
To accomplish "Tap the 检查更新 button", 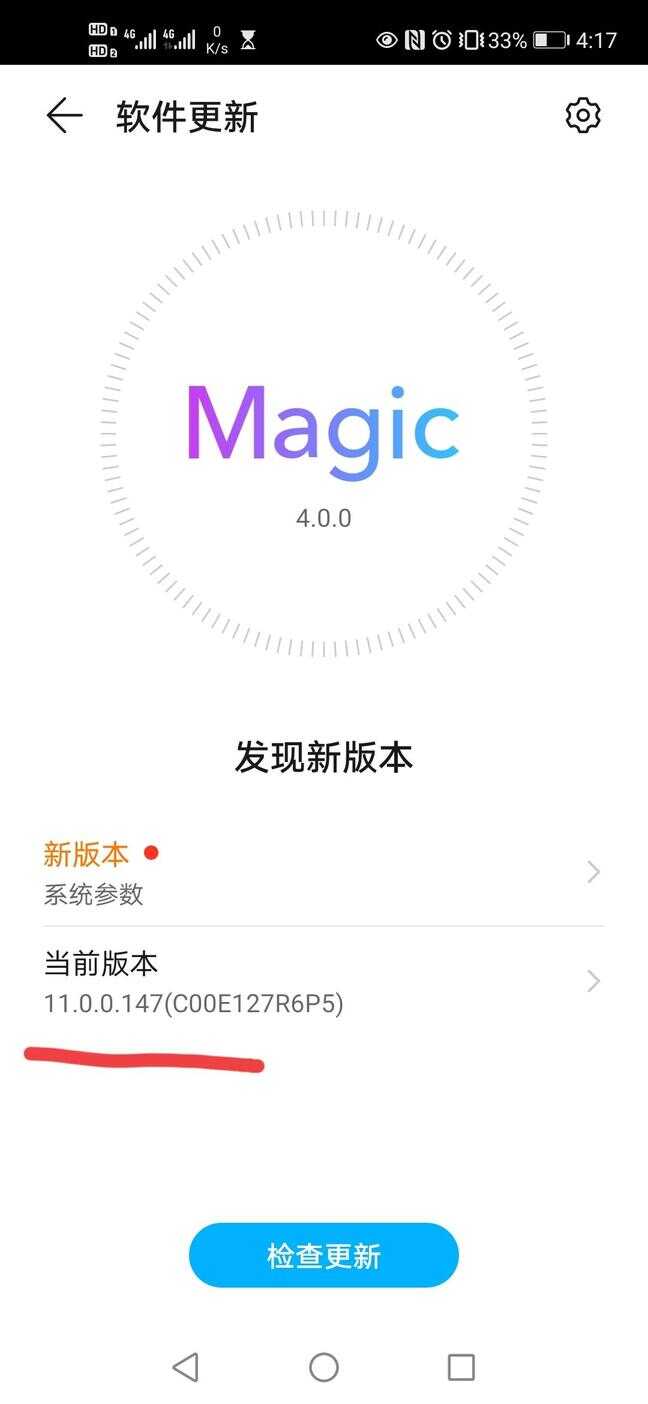I will point(323,1255).
